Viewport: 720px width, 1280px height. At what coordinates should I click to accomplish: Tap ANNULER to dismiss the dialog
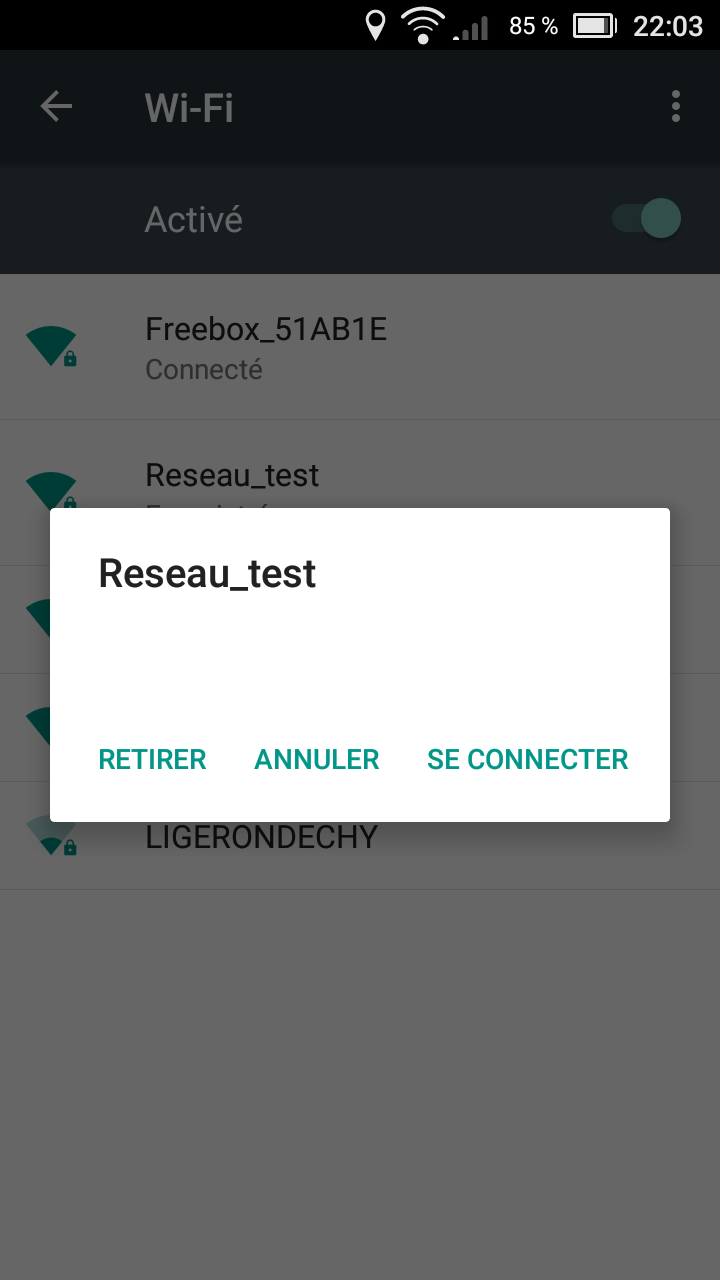point(317,760)
